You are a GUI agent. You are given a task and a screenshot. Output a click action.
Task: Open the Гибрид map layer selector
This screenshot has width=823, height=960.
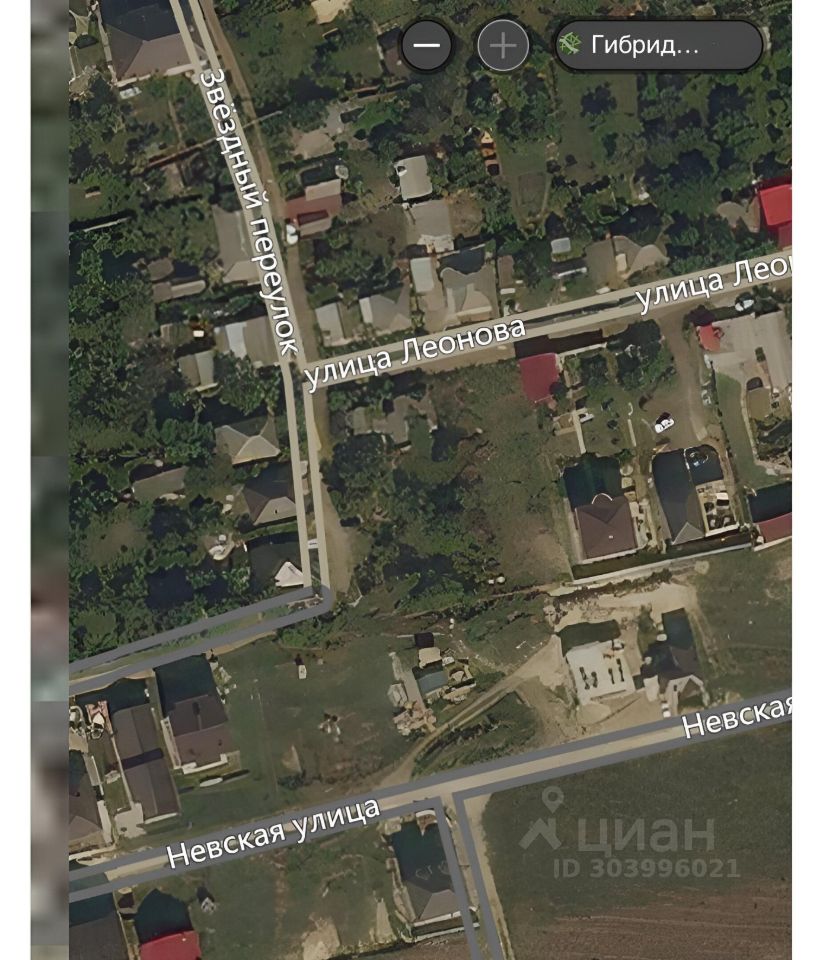point(658,46)
